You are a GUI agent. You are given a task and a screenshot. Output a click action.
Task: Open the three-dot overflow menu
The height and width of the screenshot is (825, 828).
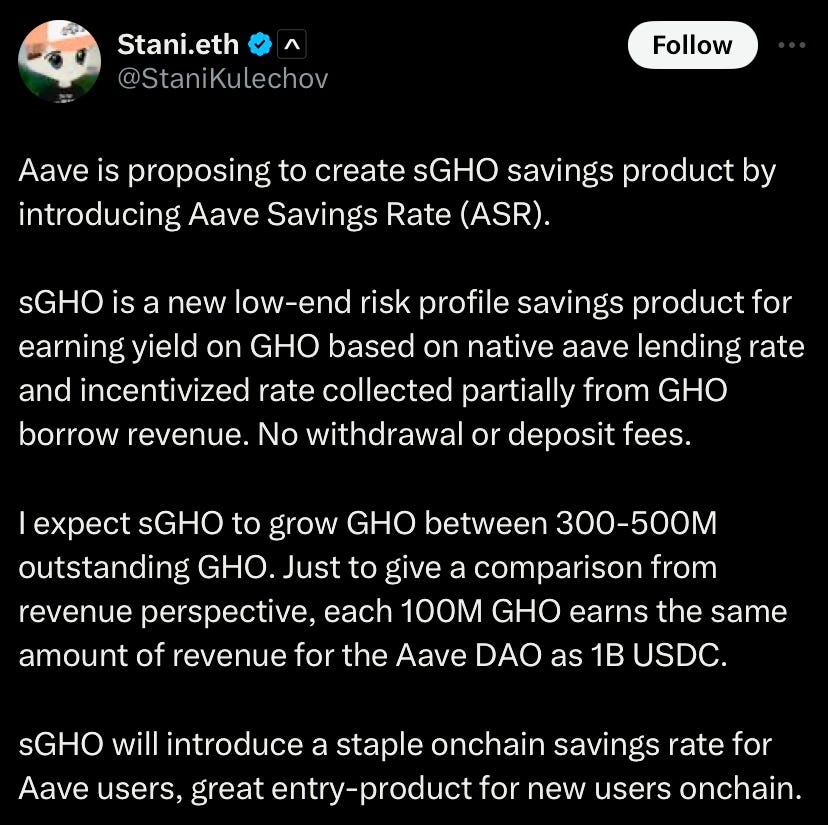[792, 45]
